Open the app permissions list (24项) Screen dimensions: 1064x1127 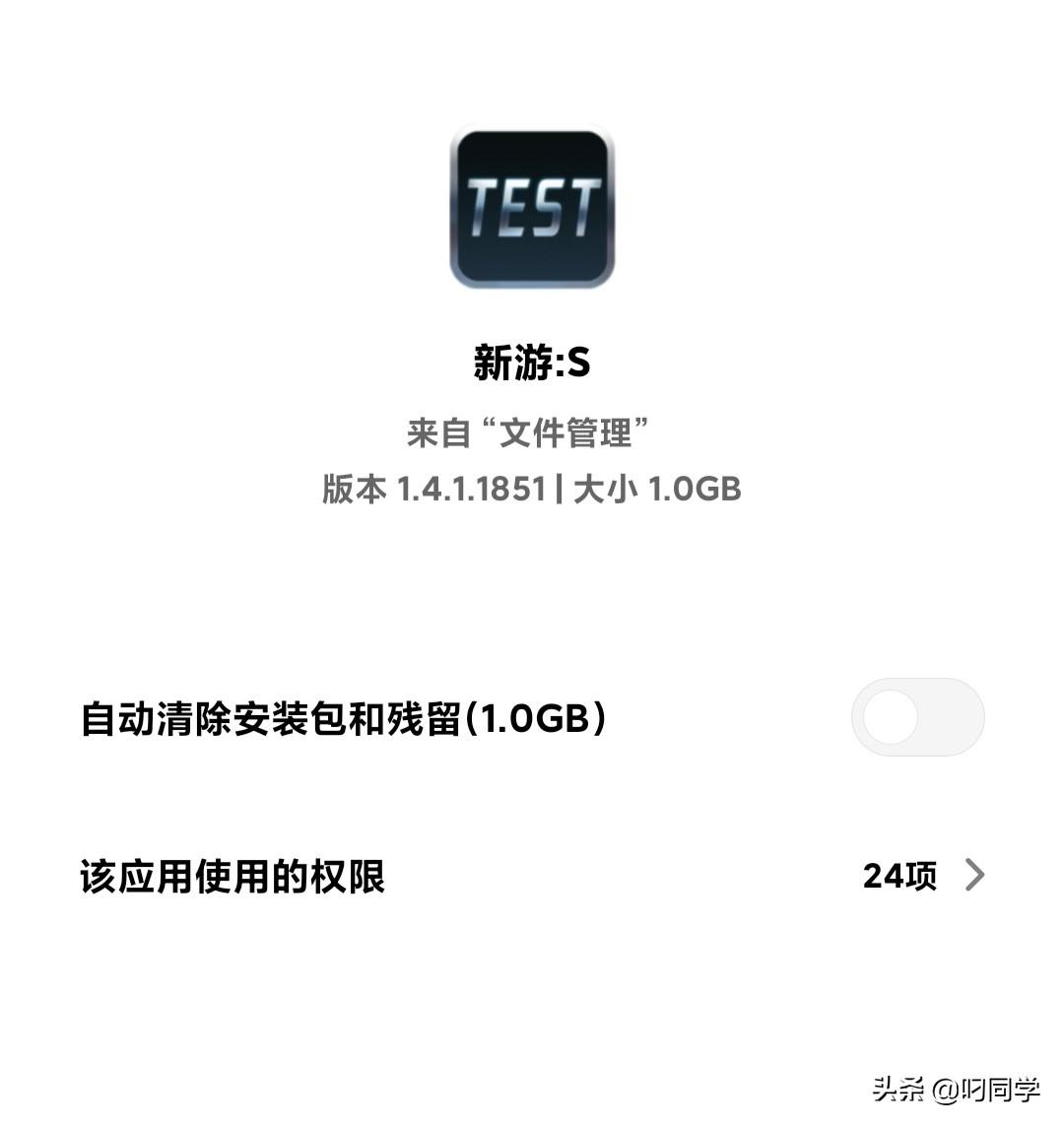(x=922, y=875)
